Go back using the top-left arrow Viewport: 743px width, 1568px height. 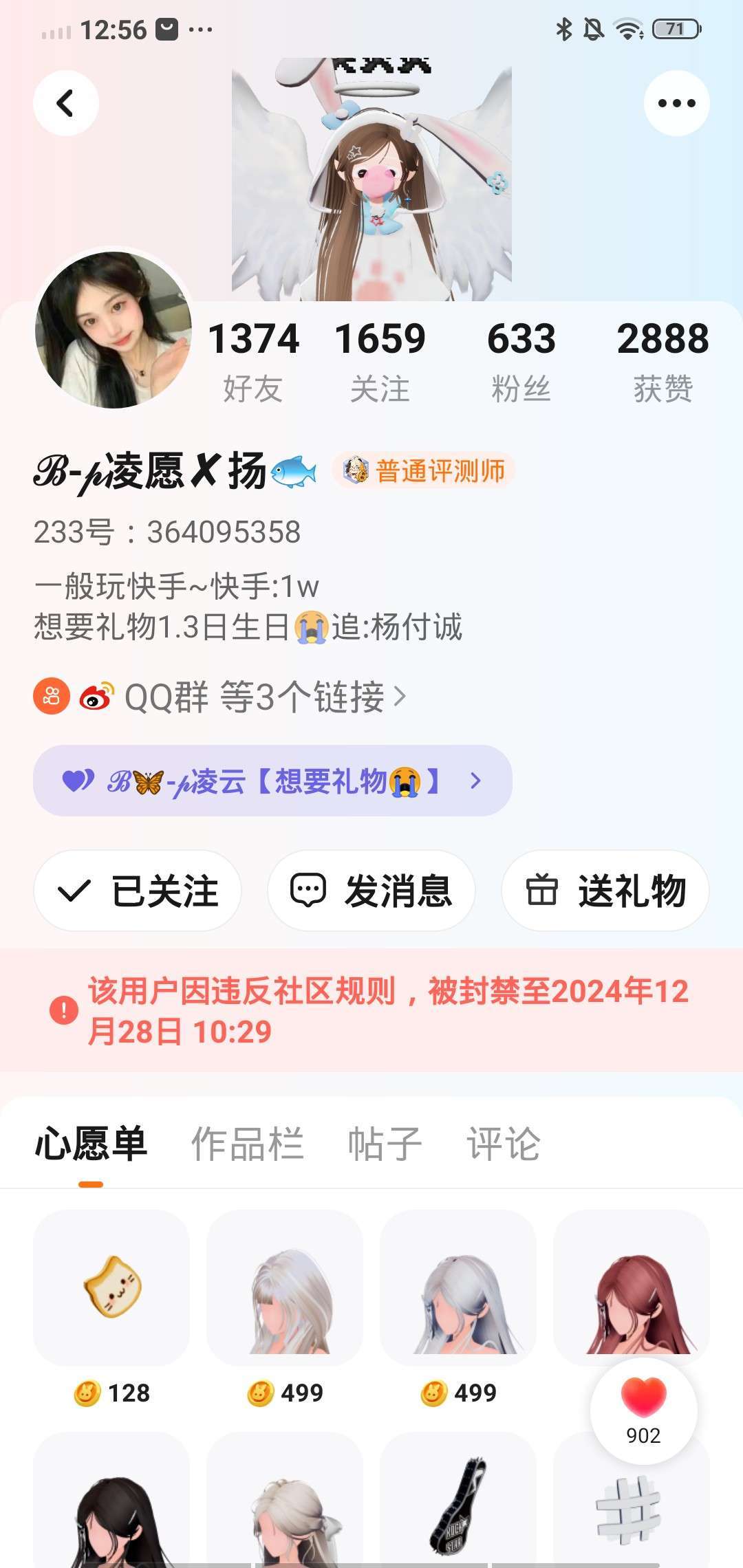(65, 103)
